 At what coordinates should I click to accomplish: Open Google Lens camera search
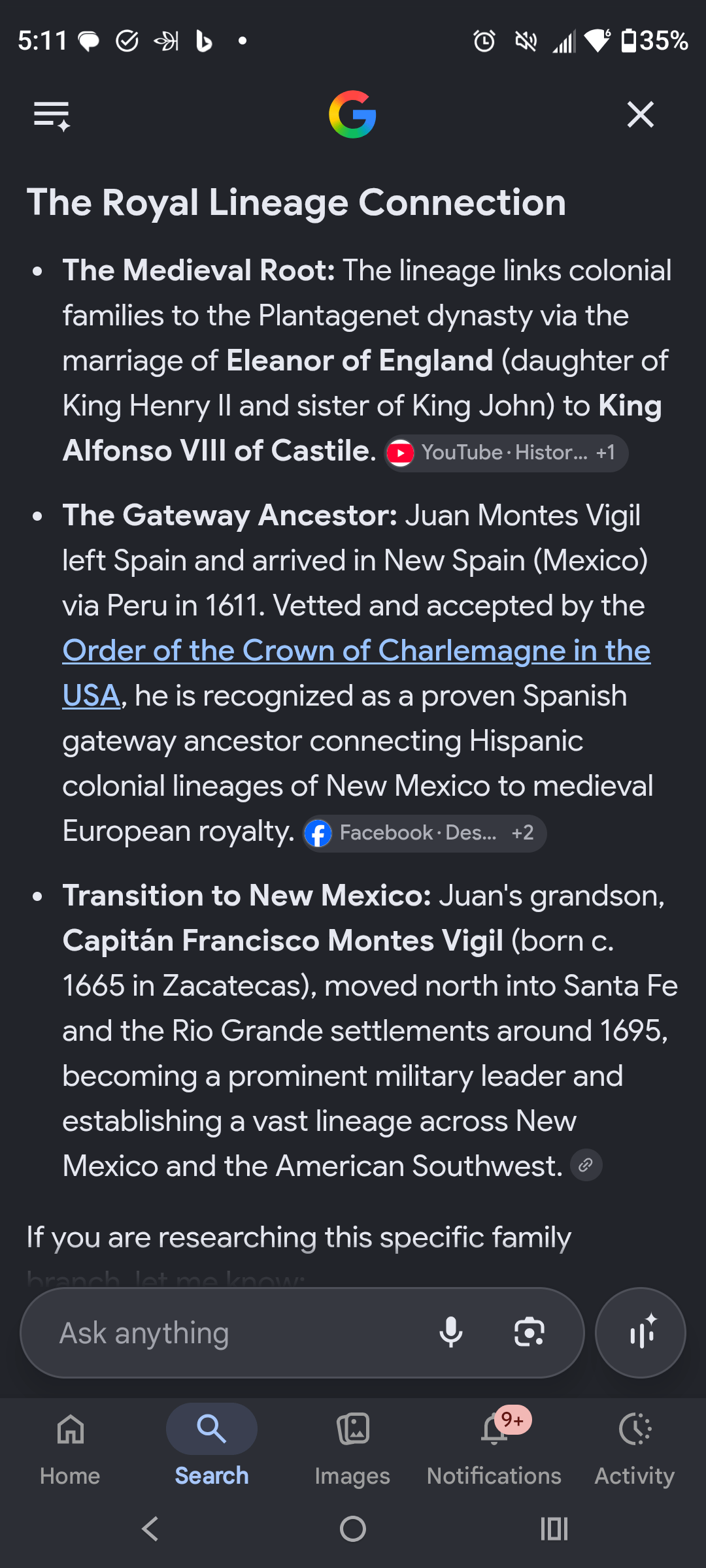click(529, 1332)
